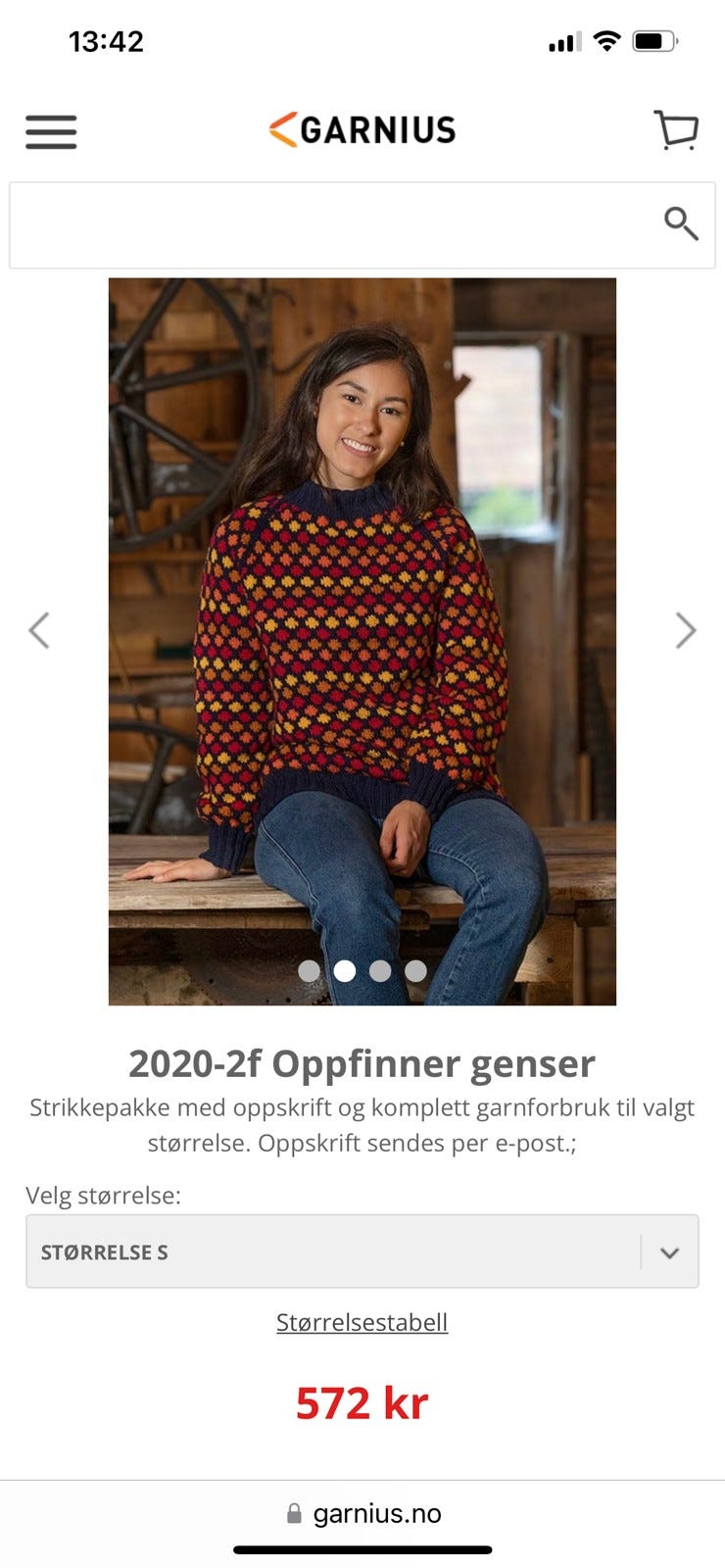Show the previous product image
Image resolution: width=725 pixels, height=1568 pixels.
(x=40, y=631)
